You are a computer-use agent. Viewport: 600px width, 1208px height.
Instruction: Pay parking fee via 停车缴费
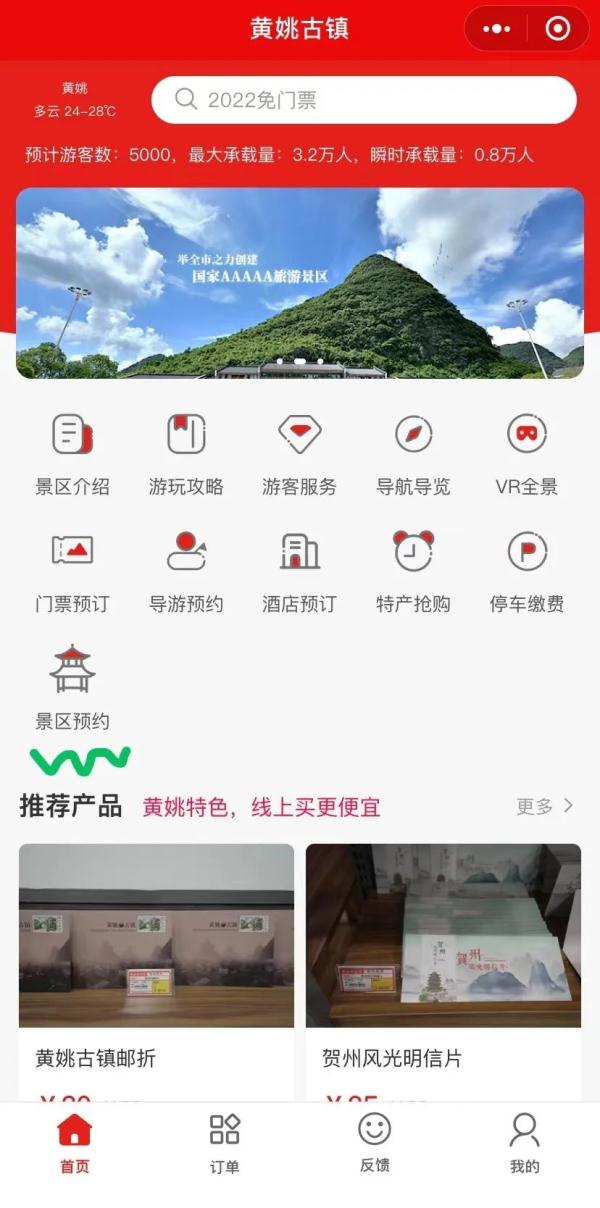pos(527,572)
